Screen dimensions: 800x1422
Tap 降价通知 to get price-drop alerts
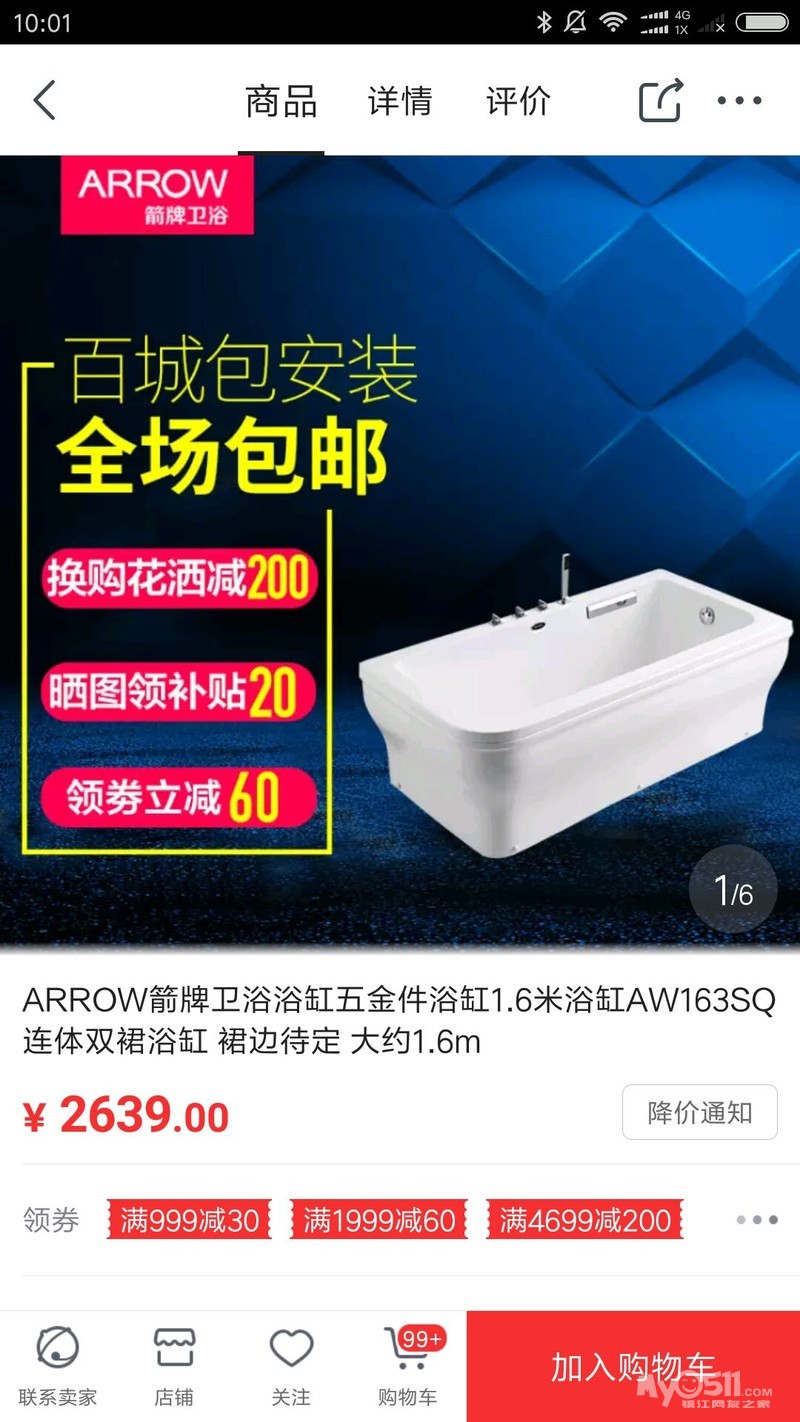click(699, 1112)
